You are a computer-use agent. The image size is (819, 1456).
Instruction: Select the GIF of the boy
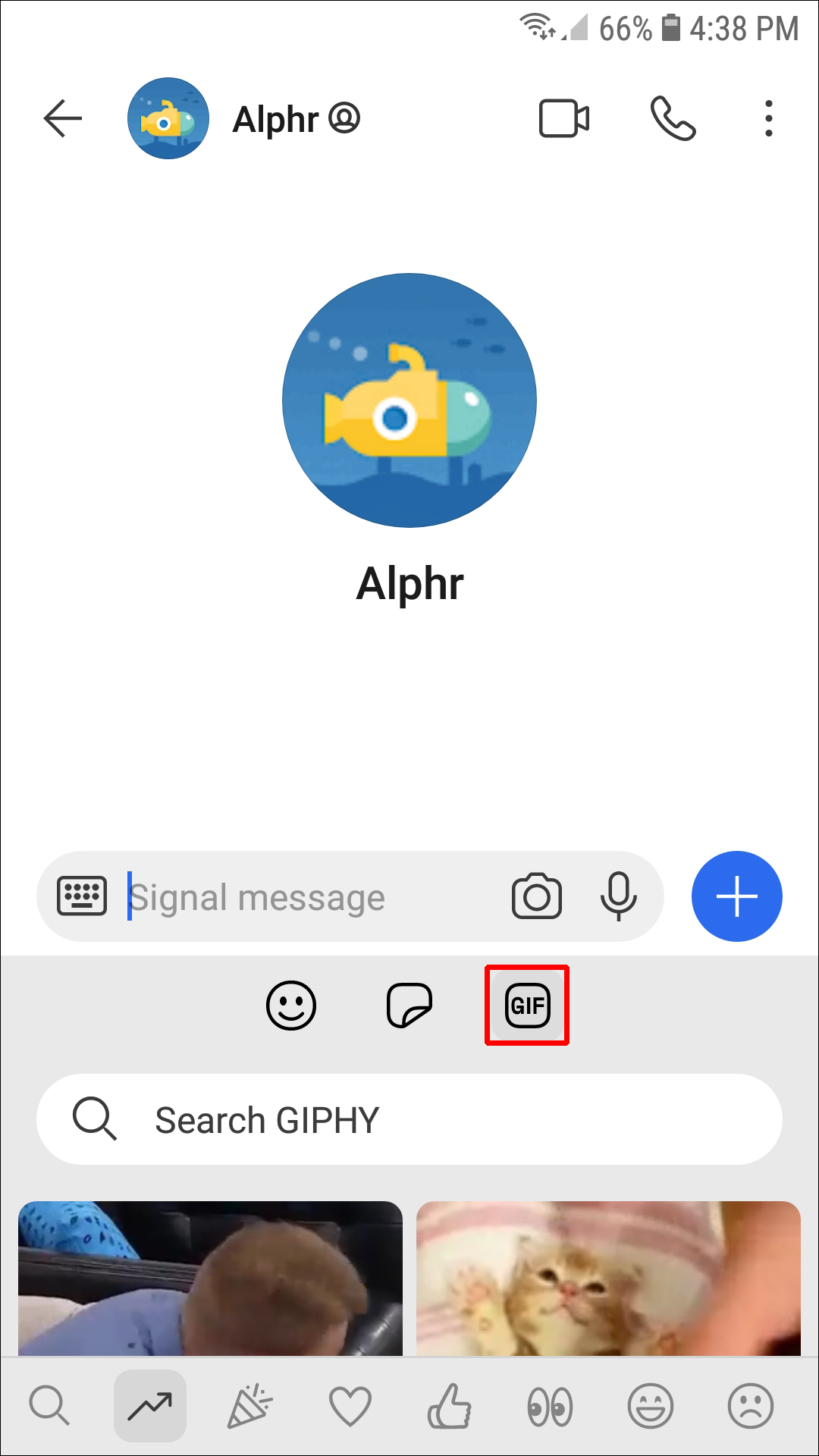click(210, 1279)
